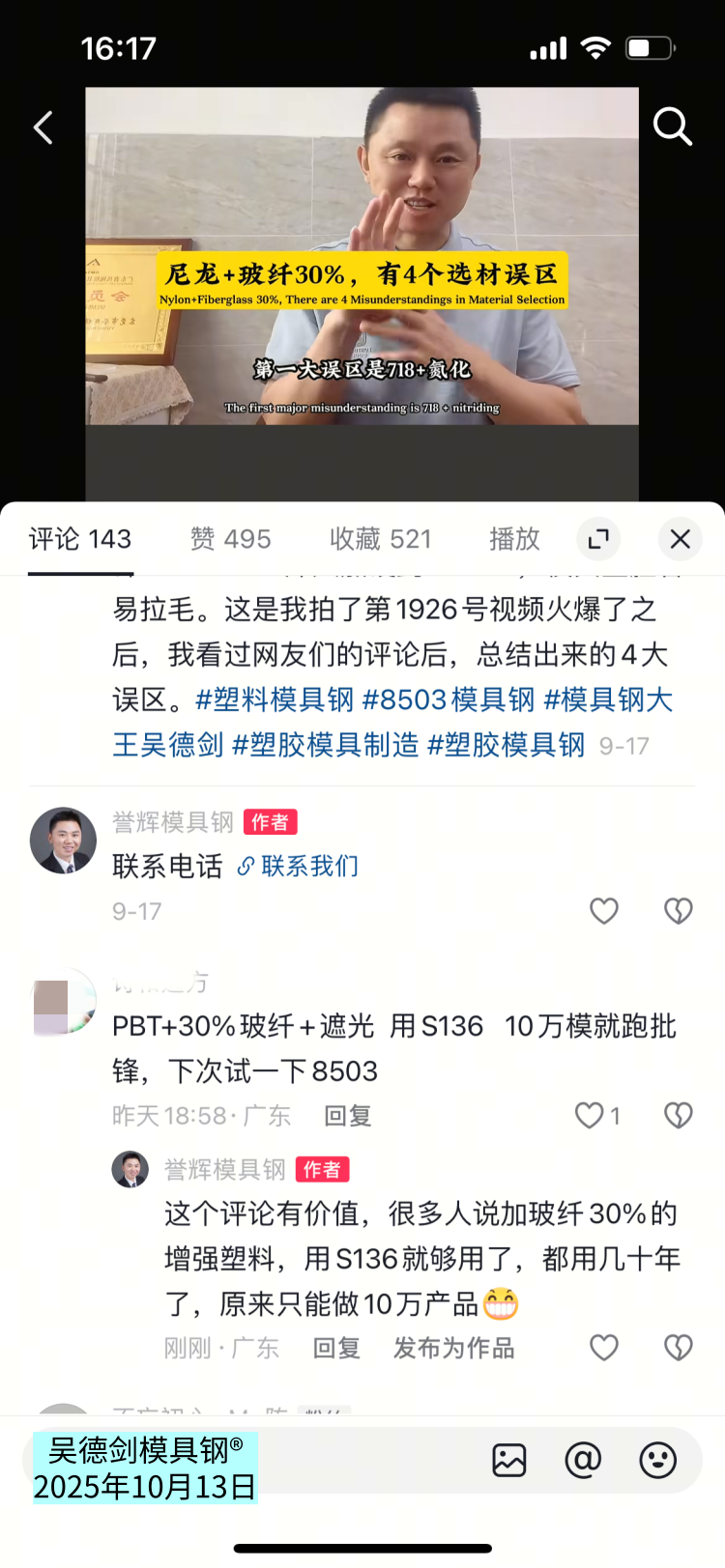Screen dimensions: 725x1568
Task: Like the 联系电话 comment
Action: click(x=604, y=911)
